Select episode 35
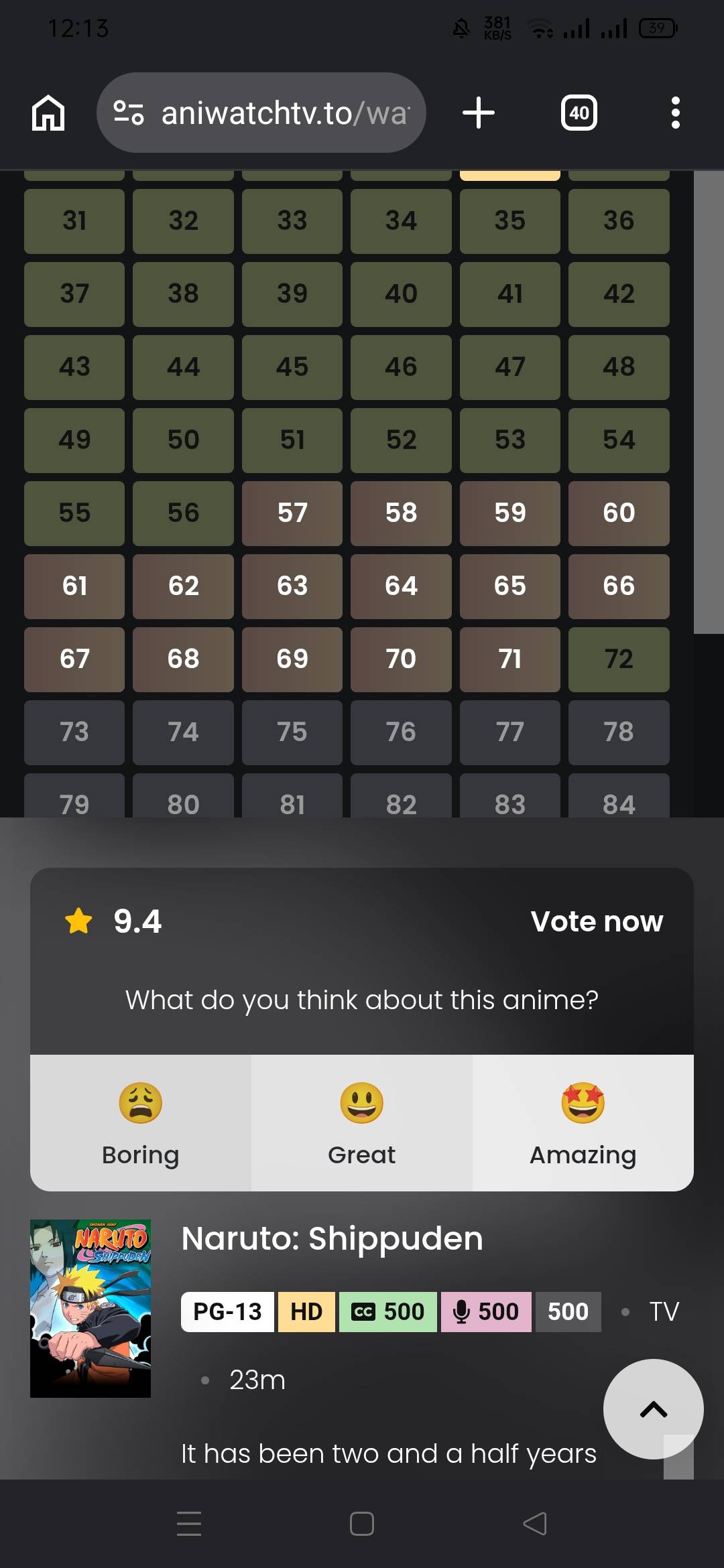This screenshot has height=1568, width=724. [x=509, y=221]
